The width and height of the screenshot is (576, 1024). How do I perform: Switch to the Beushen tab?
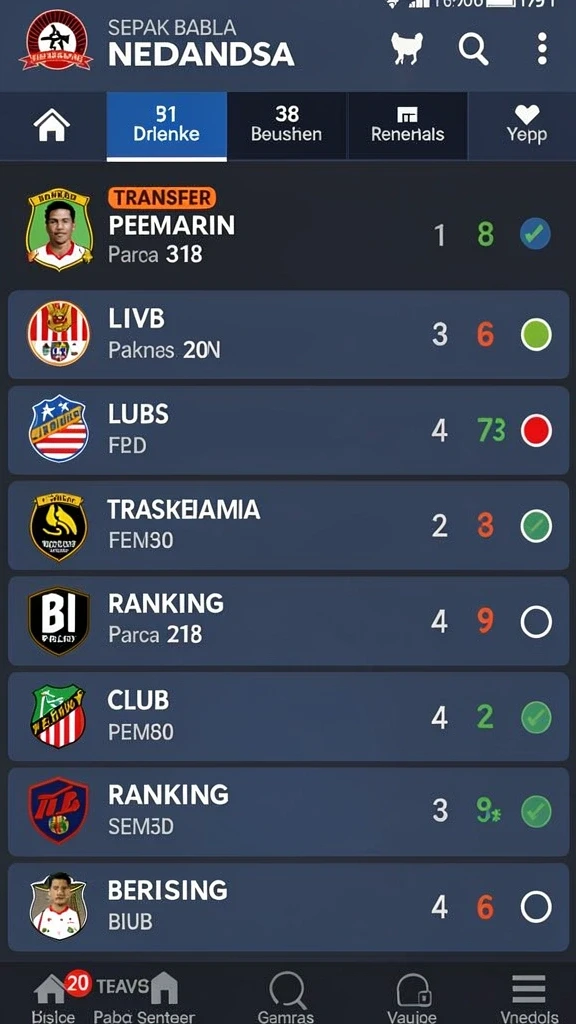point(286,125)
